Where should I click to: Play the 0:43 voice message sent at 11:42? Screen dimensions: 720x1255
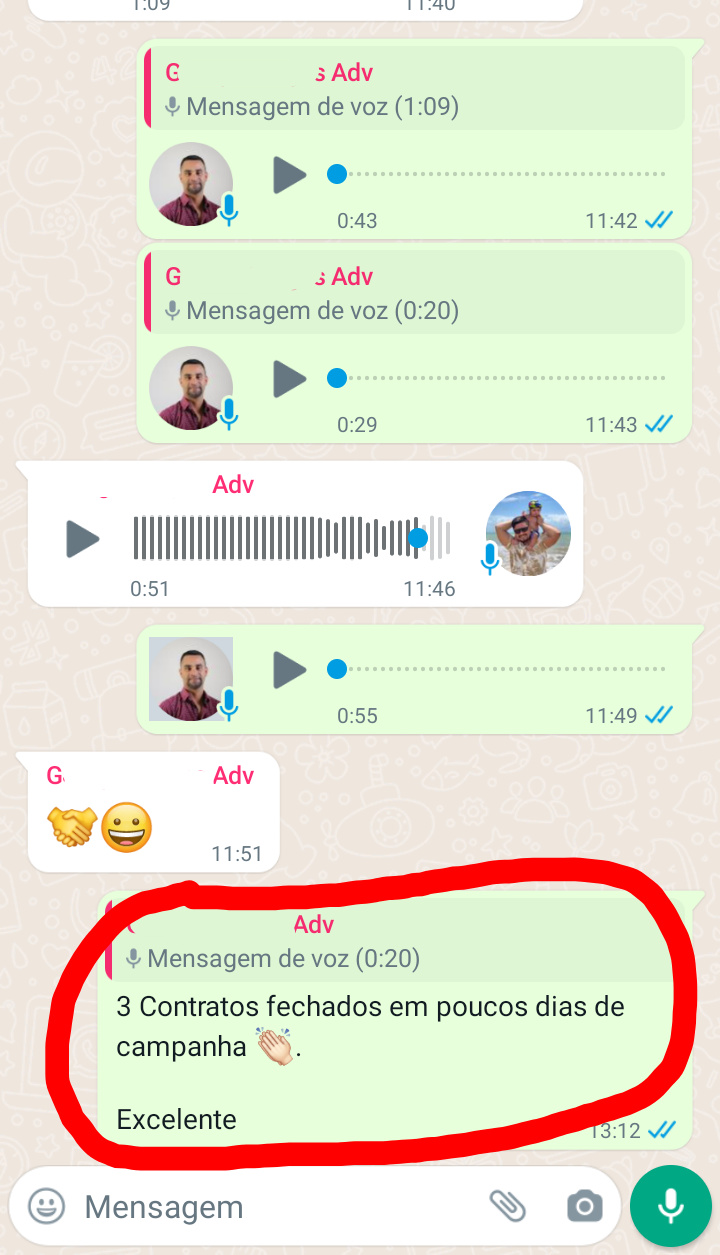tap(289, 175)
